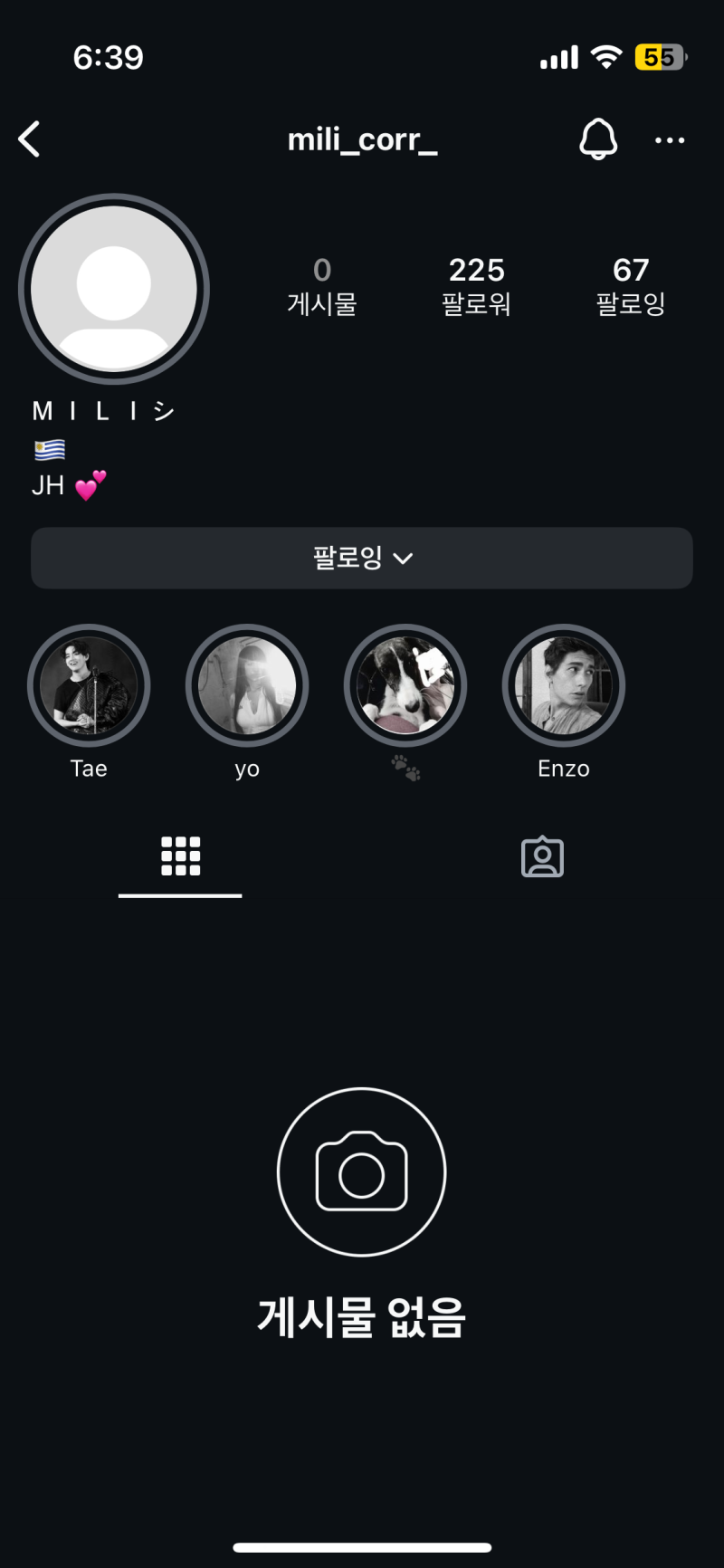Image resolution: width=724 pixels, height=1568 pixels.
Task: Open the 225 팔로워 followers list
Action: point(476,285)
